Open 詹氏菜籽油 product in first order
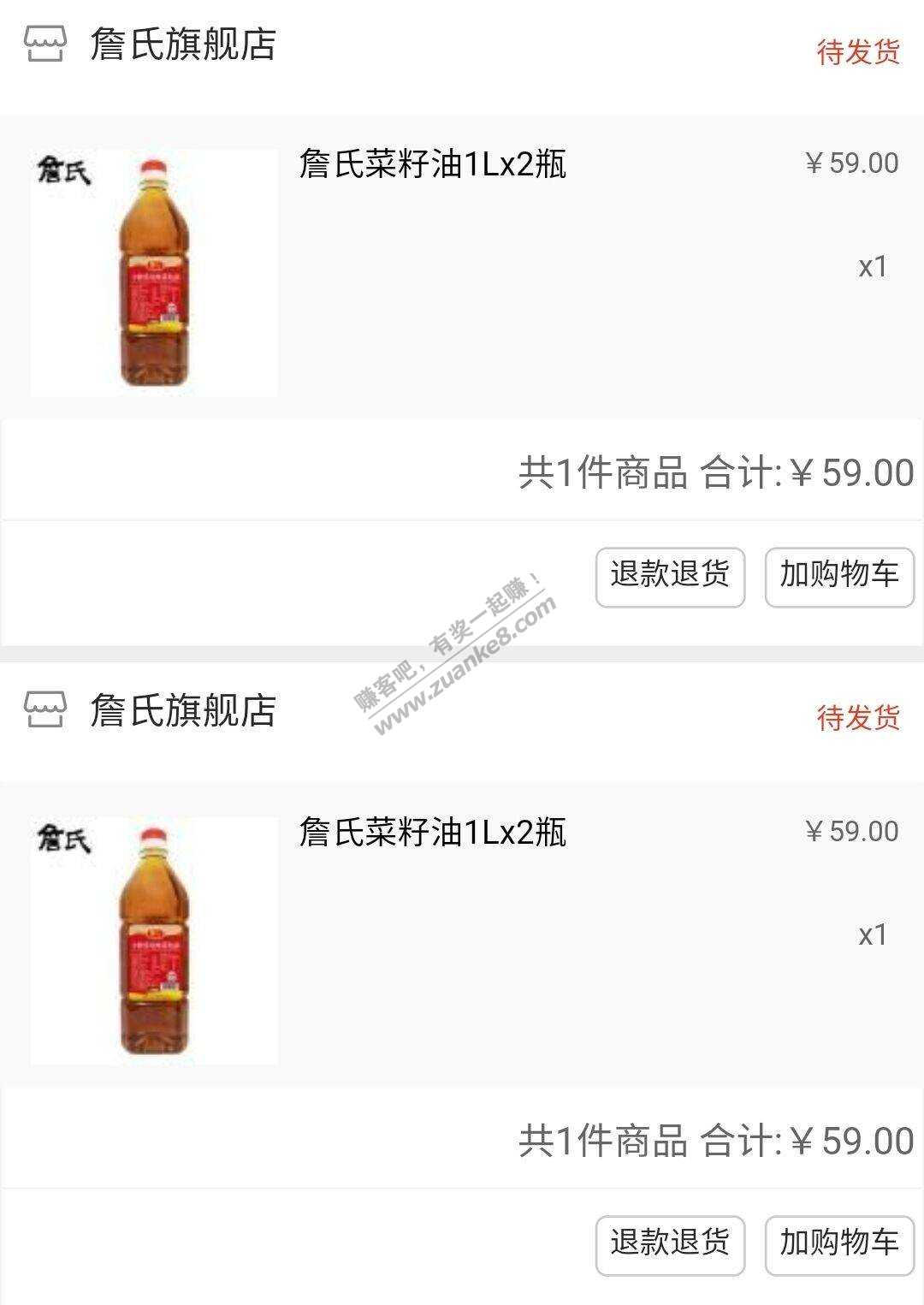 (x=432, y=164)
